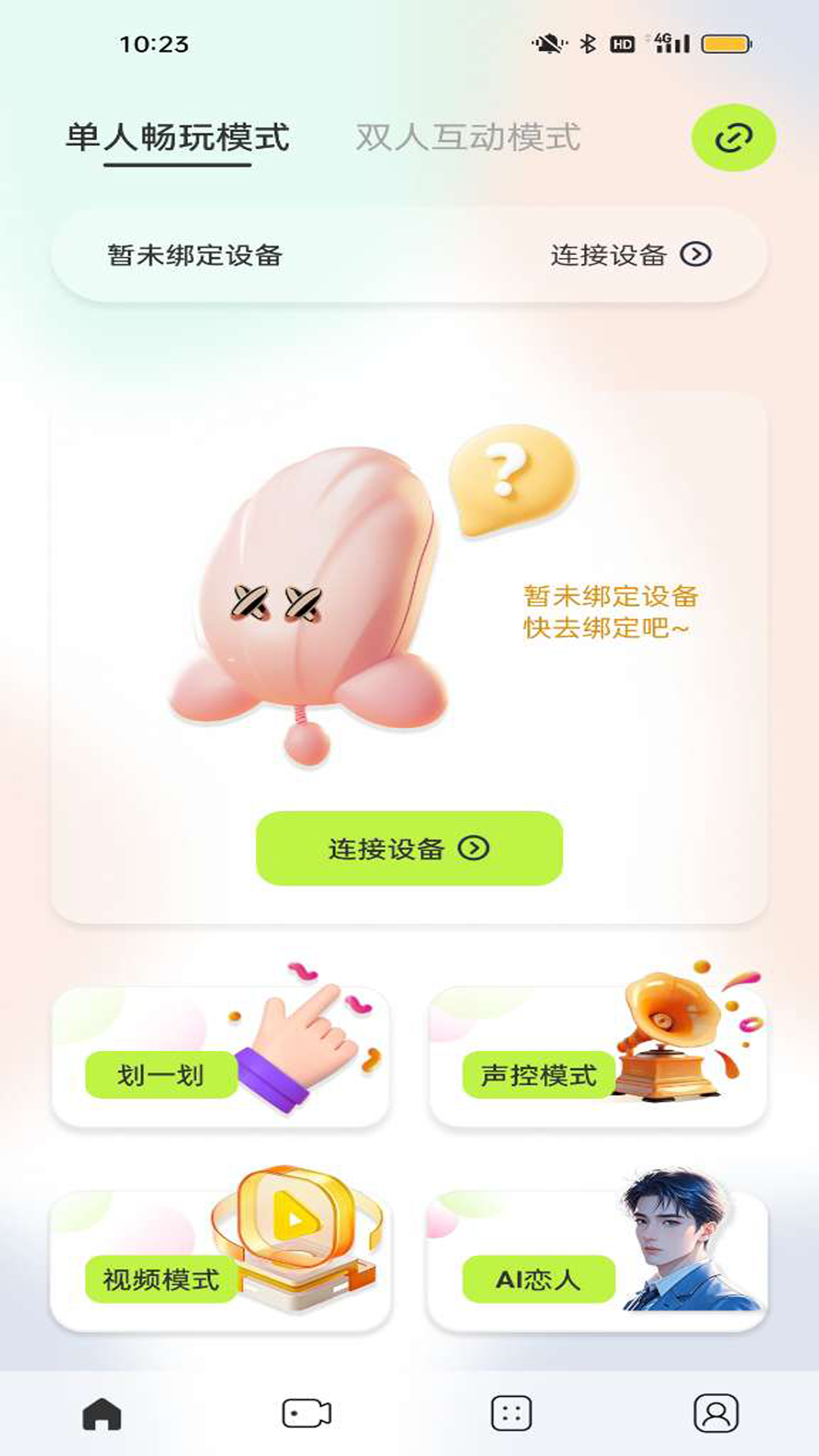The width and height of the screenshot is (819, 1456).
Task: Open the dice tab in bottom navigation
Action: click(x=511, y=1414)
